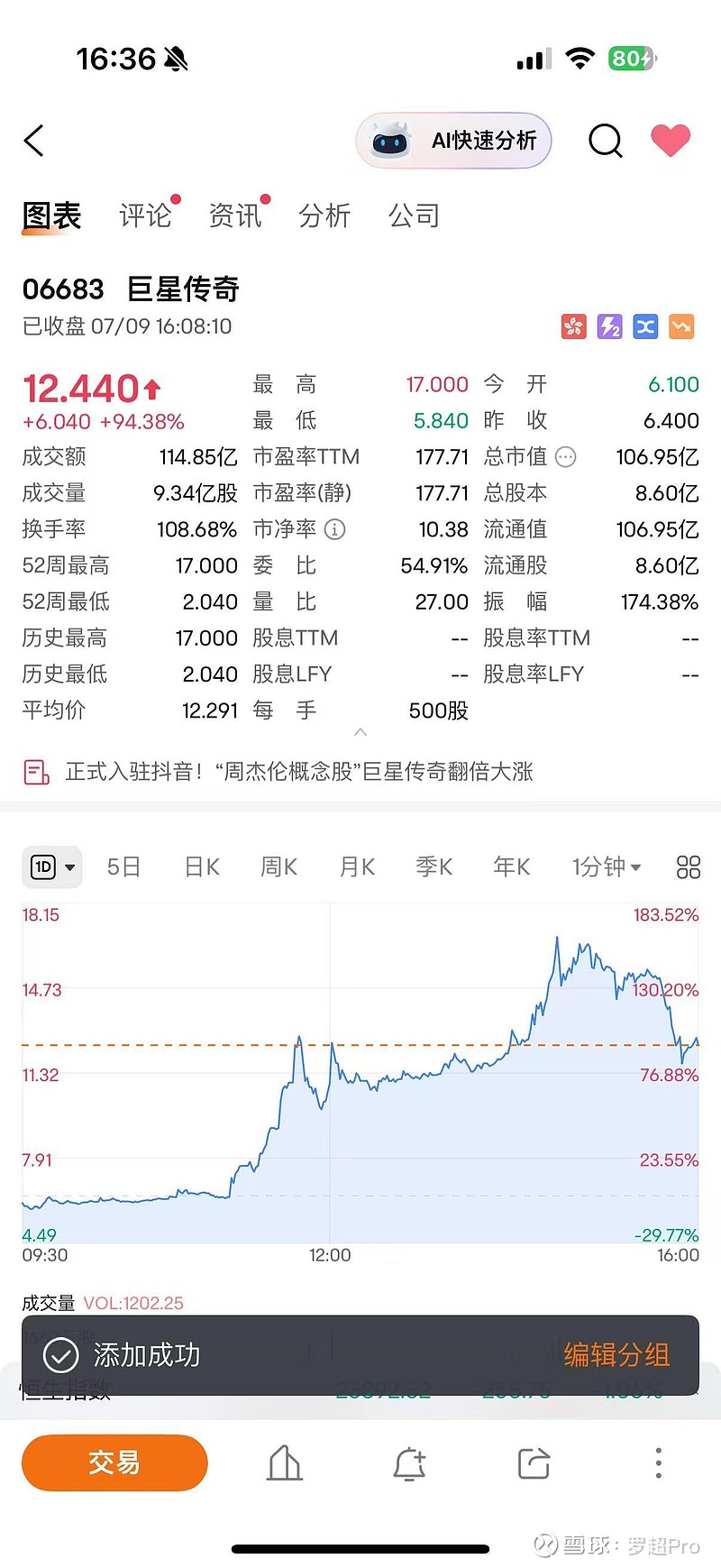Viewport: 721px width, 1568px height.
Task: Select the 周K chart view
Action: pyautogui.click(x=279, y=867)
